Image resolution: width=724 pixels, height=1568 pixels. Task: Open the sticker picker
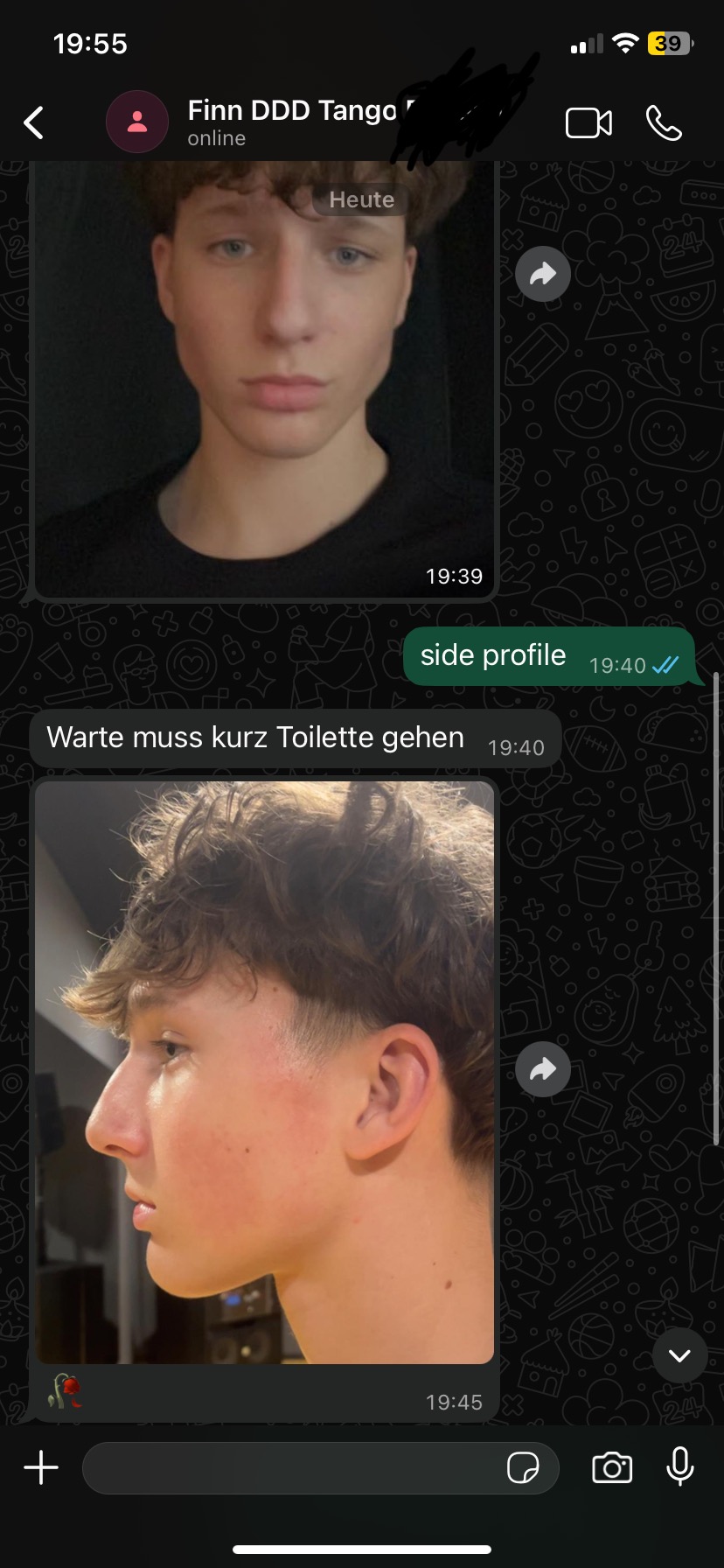(523, 1467)
